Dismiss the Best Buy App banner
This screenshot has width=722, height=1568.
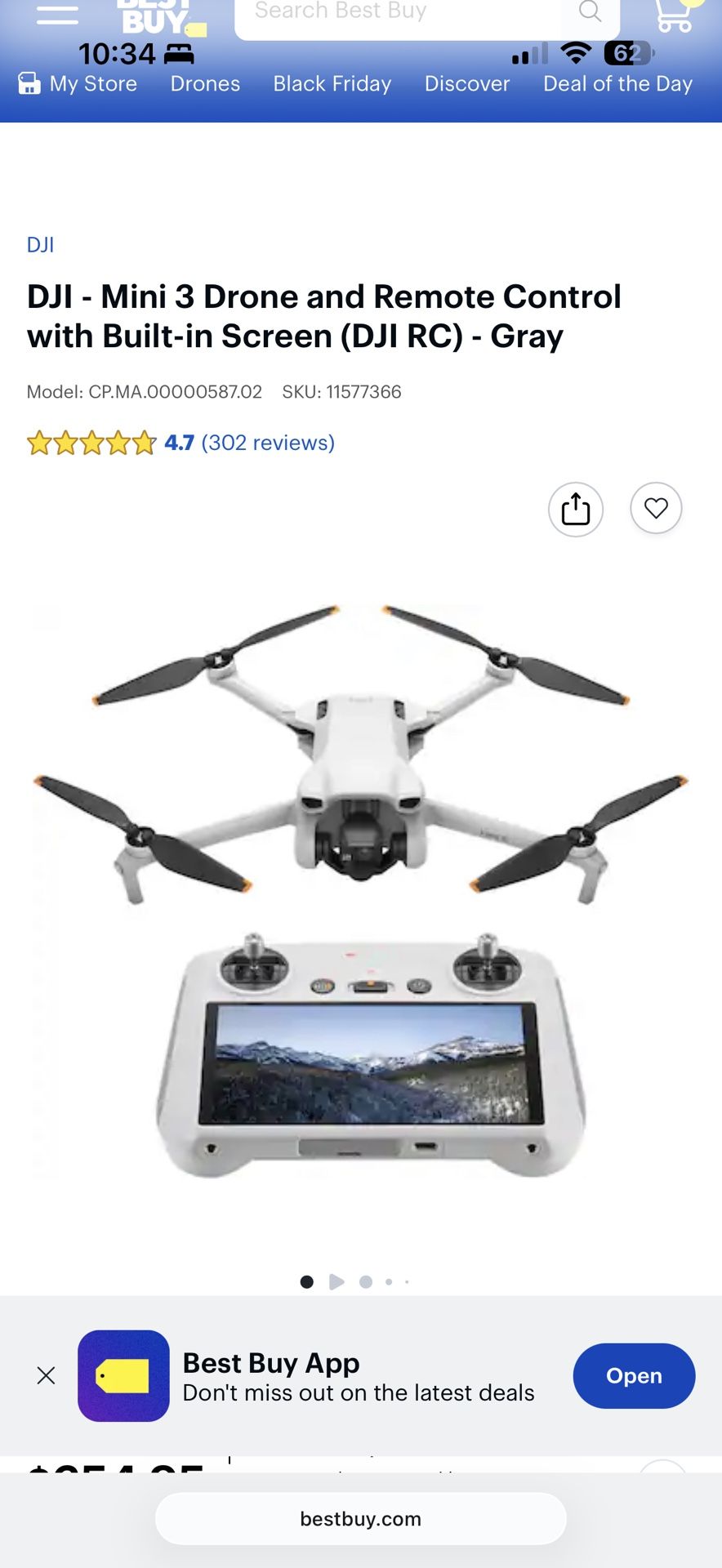tap(46, 1375)
